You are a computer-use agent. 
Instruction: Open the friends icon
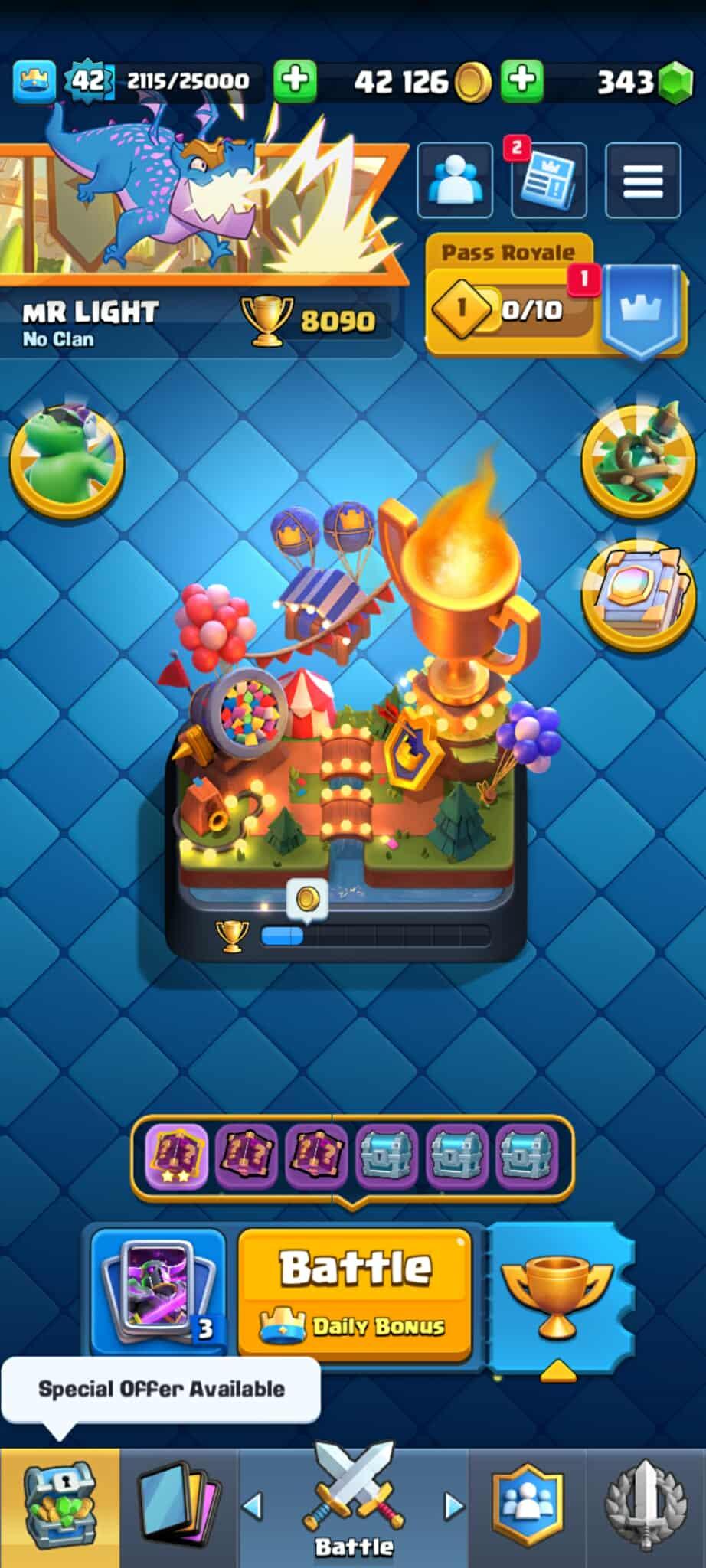[454, 181]
